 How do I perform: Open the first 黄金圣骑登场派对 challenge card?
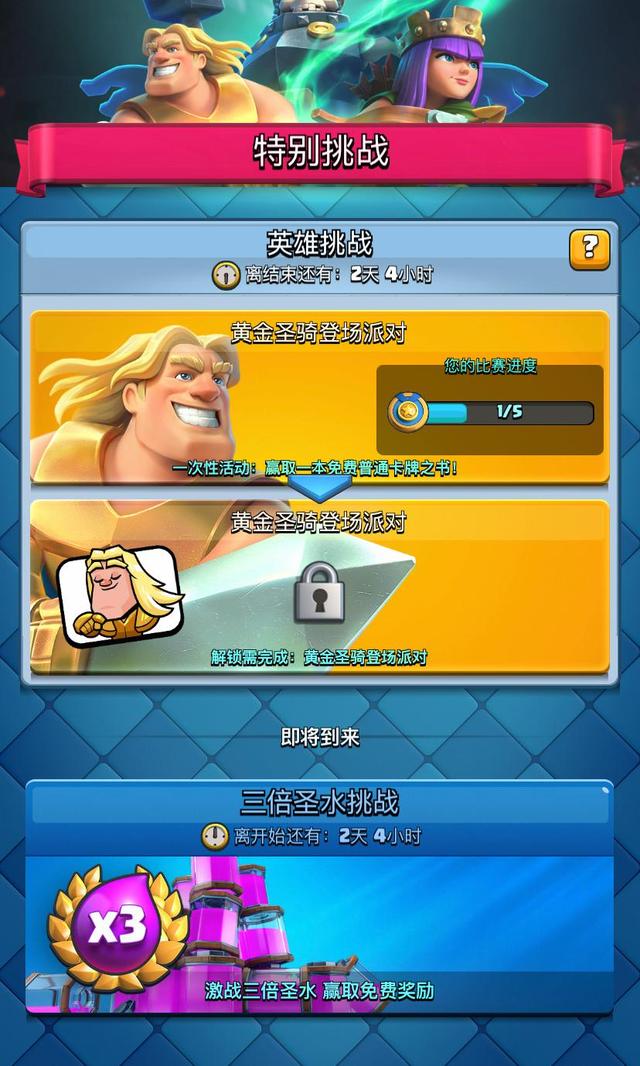pyautogui.click(x=319, y=398)
